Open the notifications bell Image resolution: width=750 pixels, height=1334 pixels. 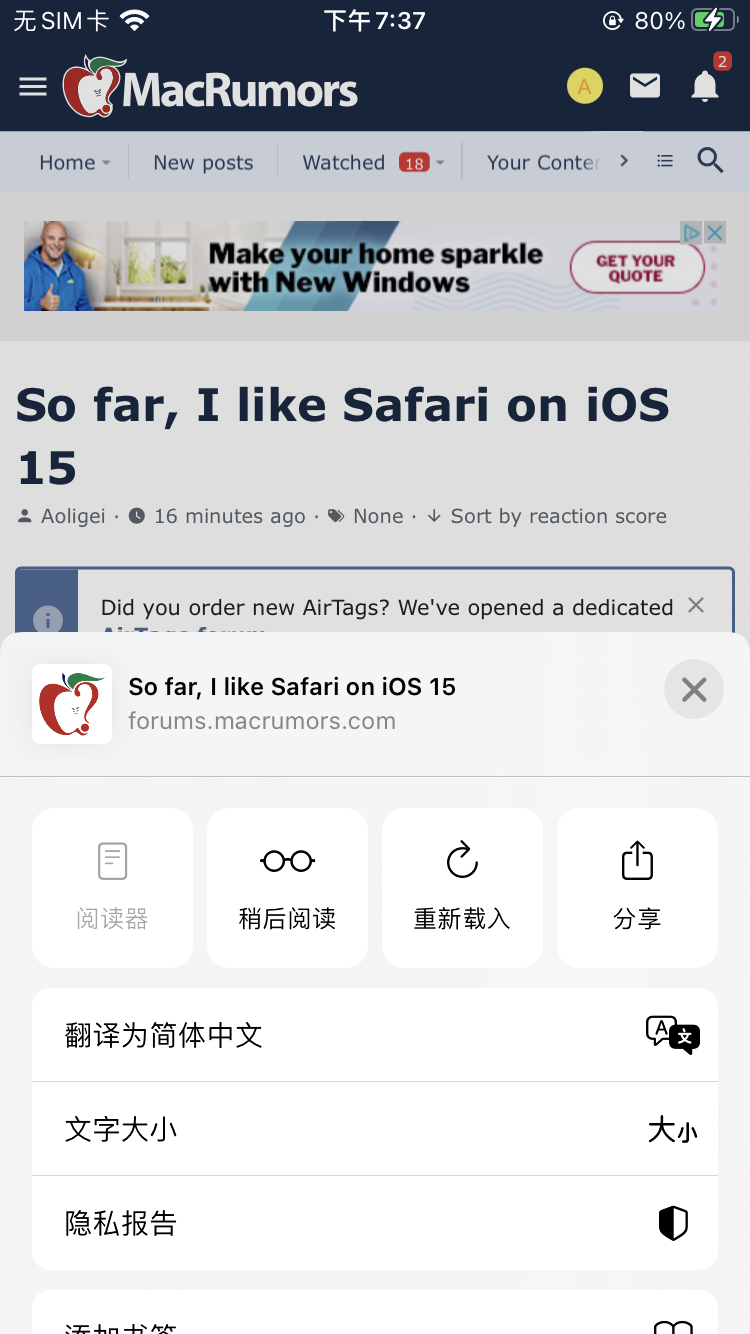705,87
